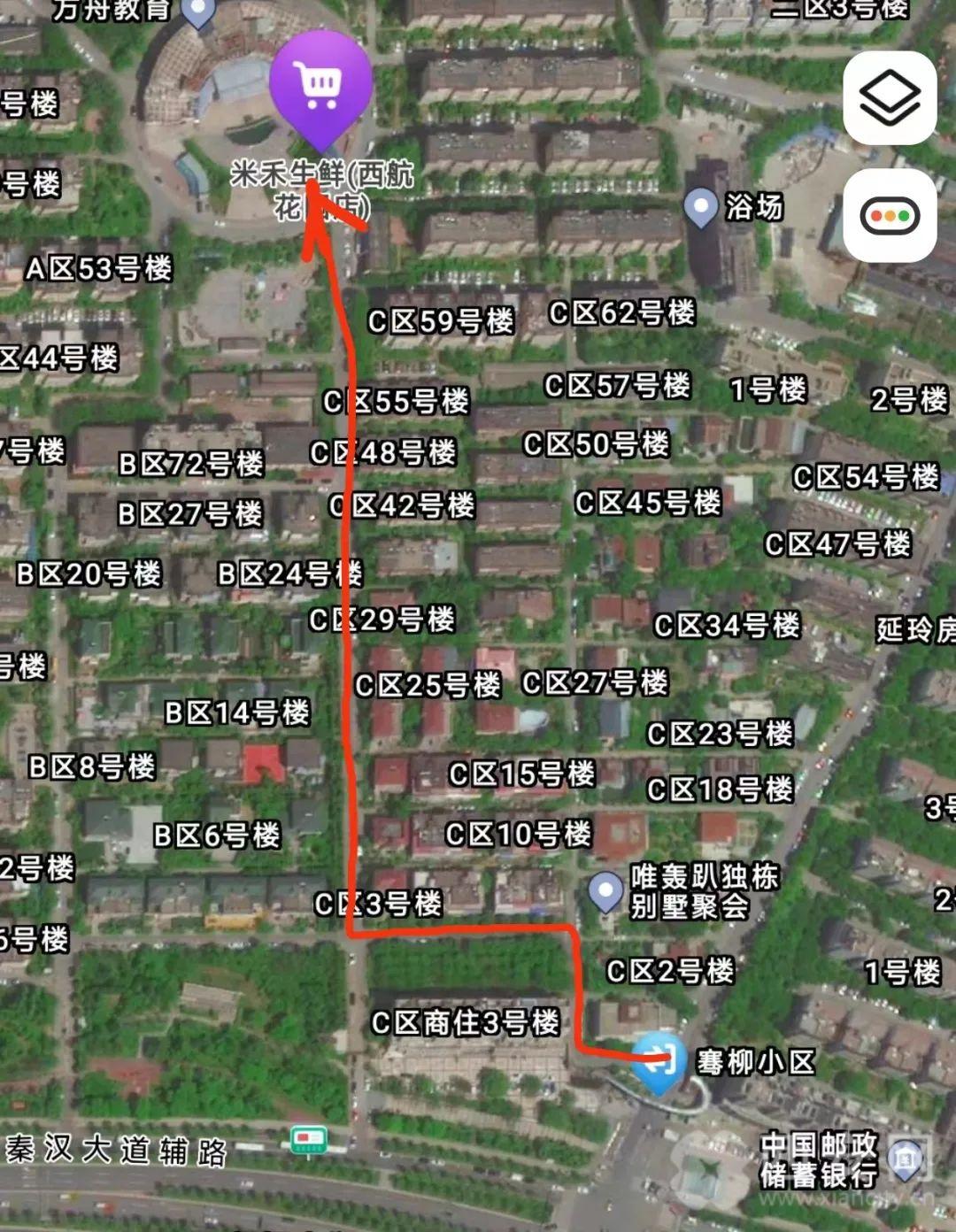The width and height of the screenshot is (956, 1232).
Task: Toggle the traffic conditions overlay
Action: click(x=890, y=216)
